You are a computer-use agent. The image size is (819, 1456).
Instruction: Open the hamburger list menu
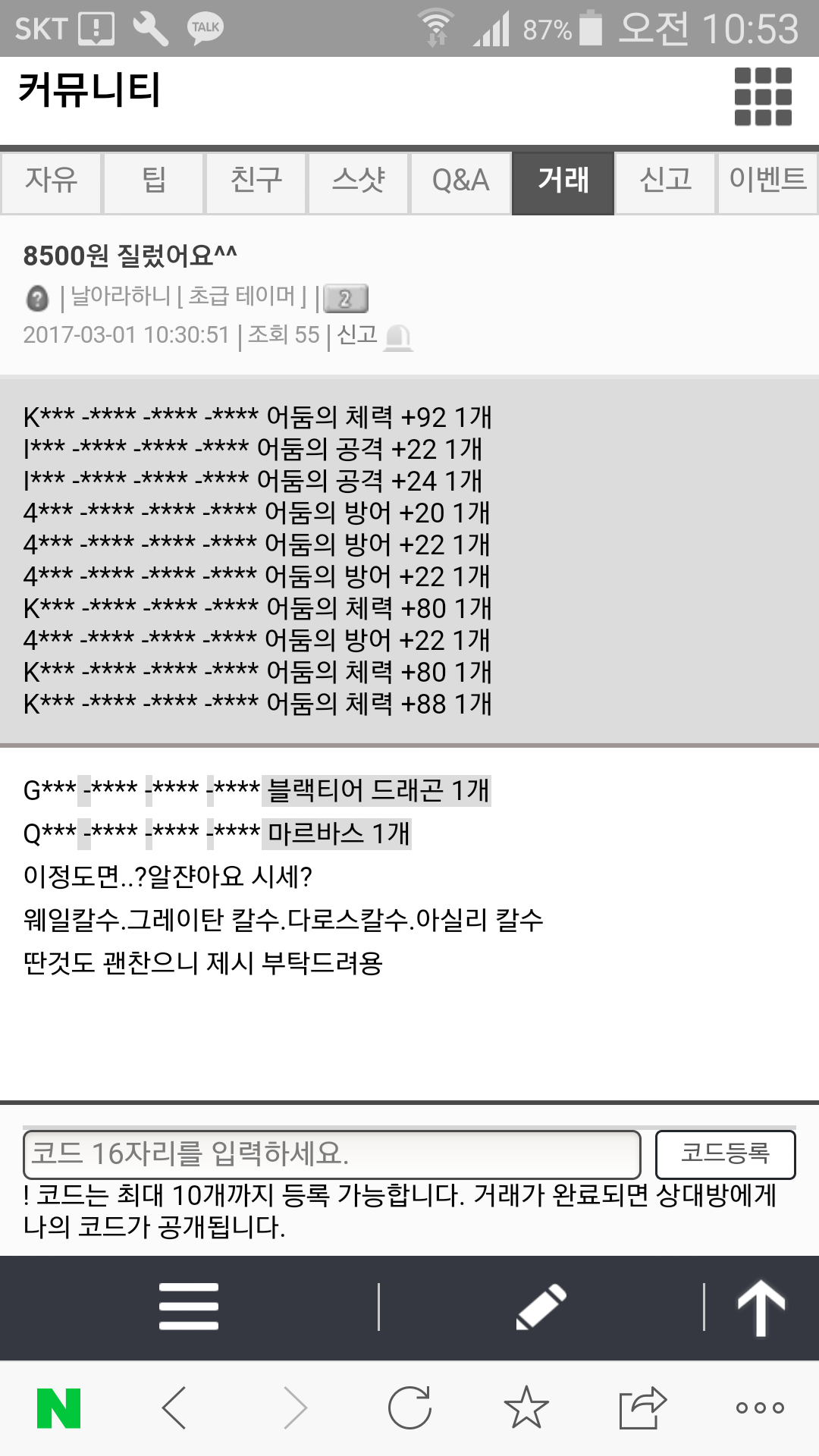[x=189, y=1307]
